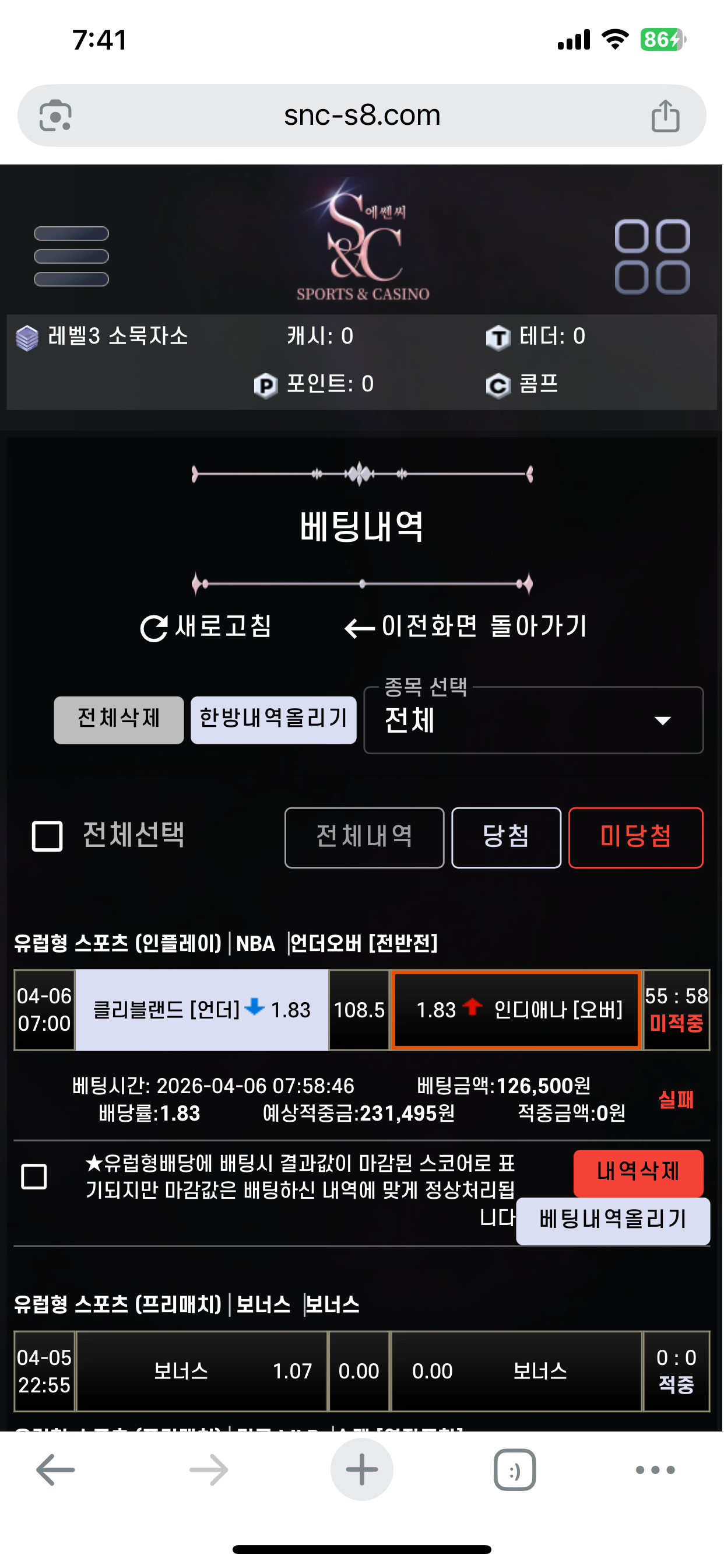724x1568 pixels.
Task: Go back to the previous browser page
Action: pyautogui.click(x=55, y=1469)
